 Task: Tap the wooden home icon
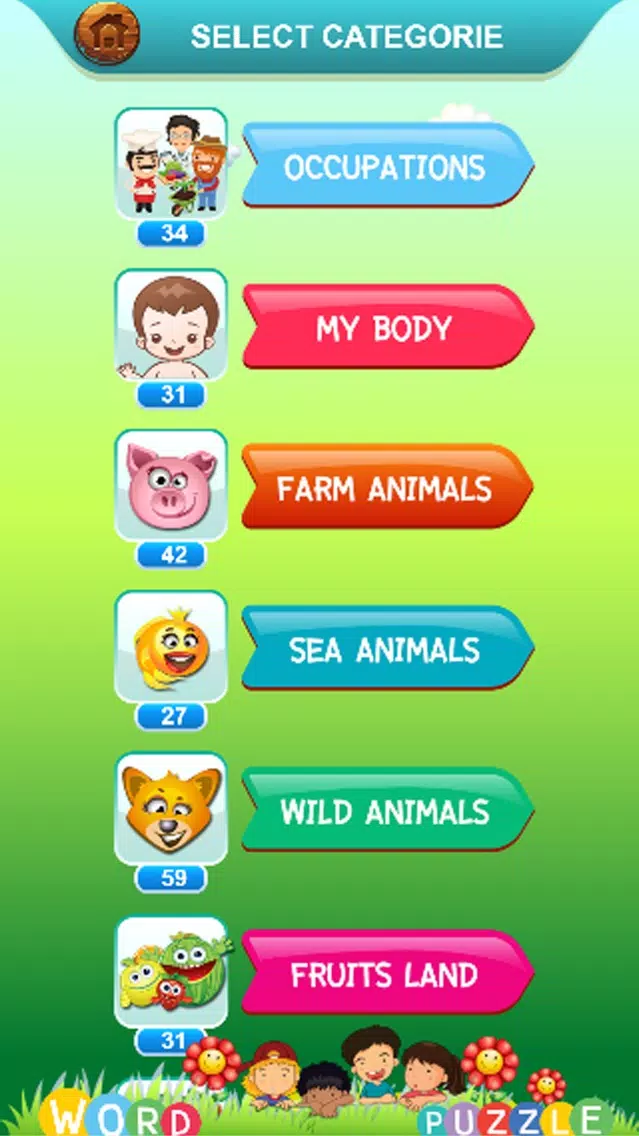tap(106, 33)
